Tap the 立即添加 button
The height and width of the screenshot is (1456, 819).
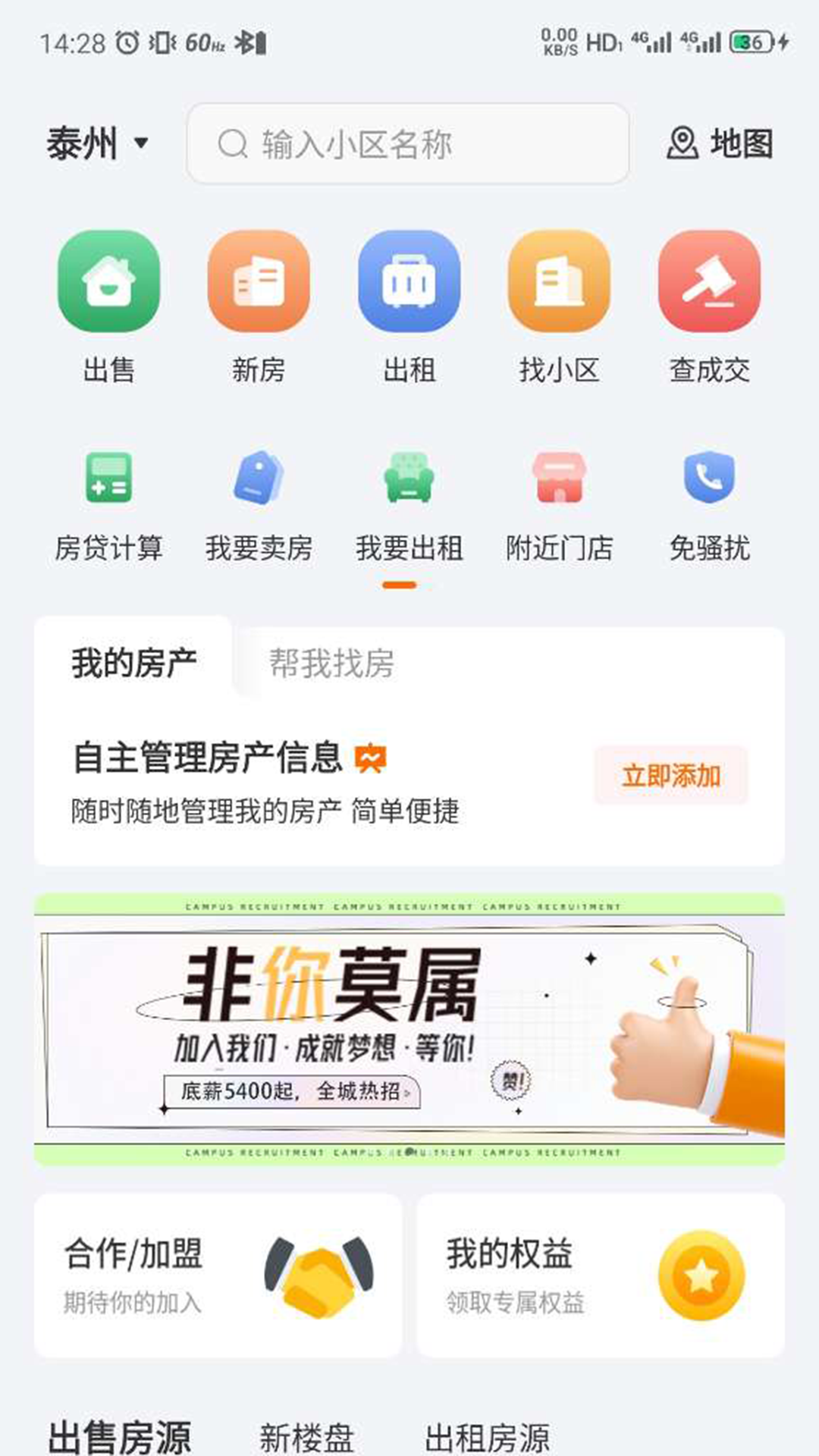(671, 775)
